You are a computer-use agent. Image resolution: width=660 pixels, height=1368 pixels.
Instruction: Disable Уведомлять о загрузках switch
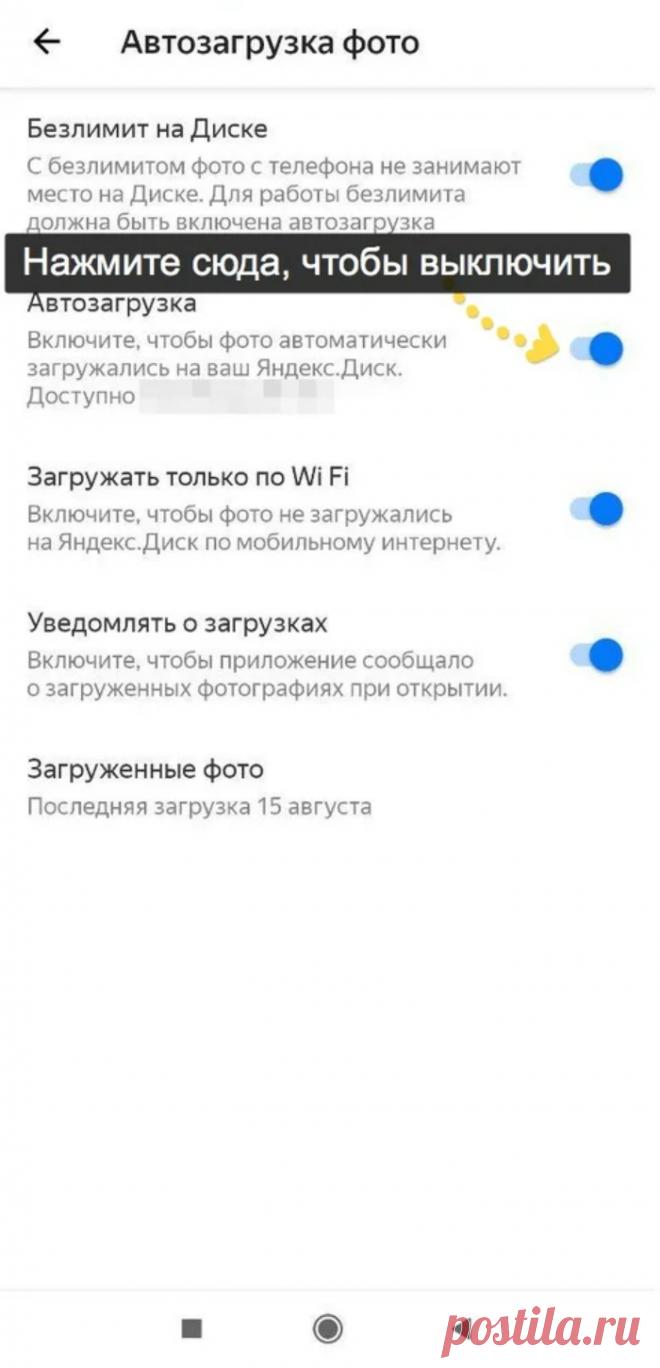597,656
